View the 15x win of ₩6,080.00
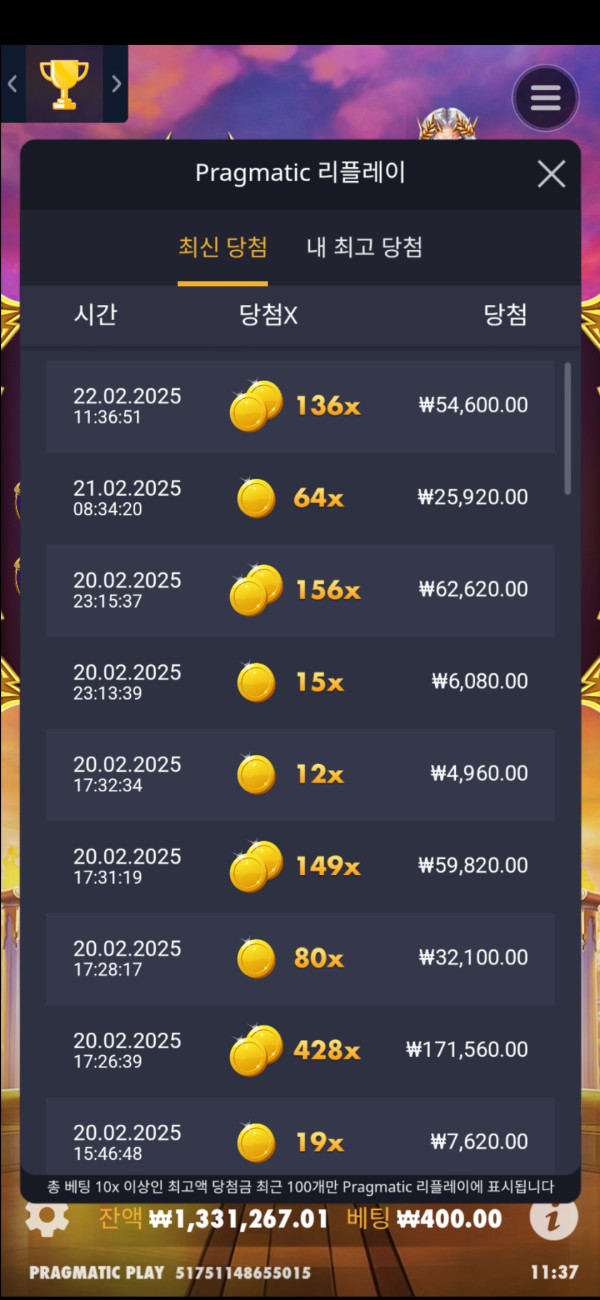Viewport: 600px width, 1300px height. point(300,682)
